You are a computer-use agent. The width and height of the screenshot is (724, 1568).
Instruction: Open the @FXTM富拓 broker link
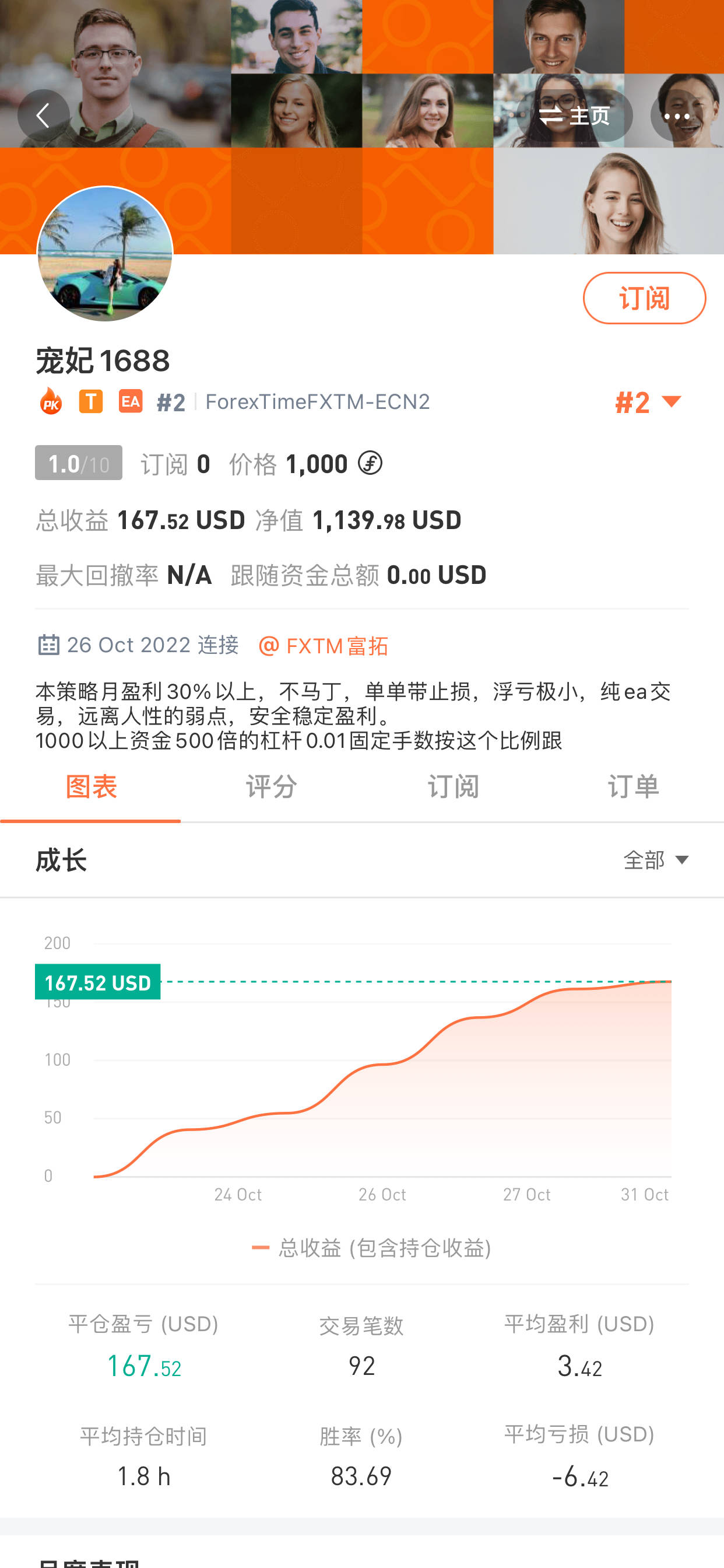point(324,645)
